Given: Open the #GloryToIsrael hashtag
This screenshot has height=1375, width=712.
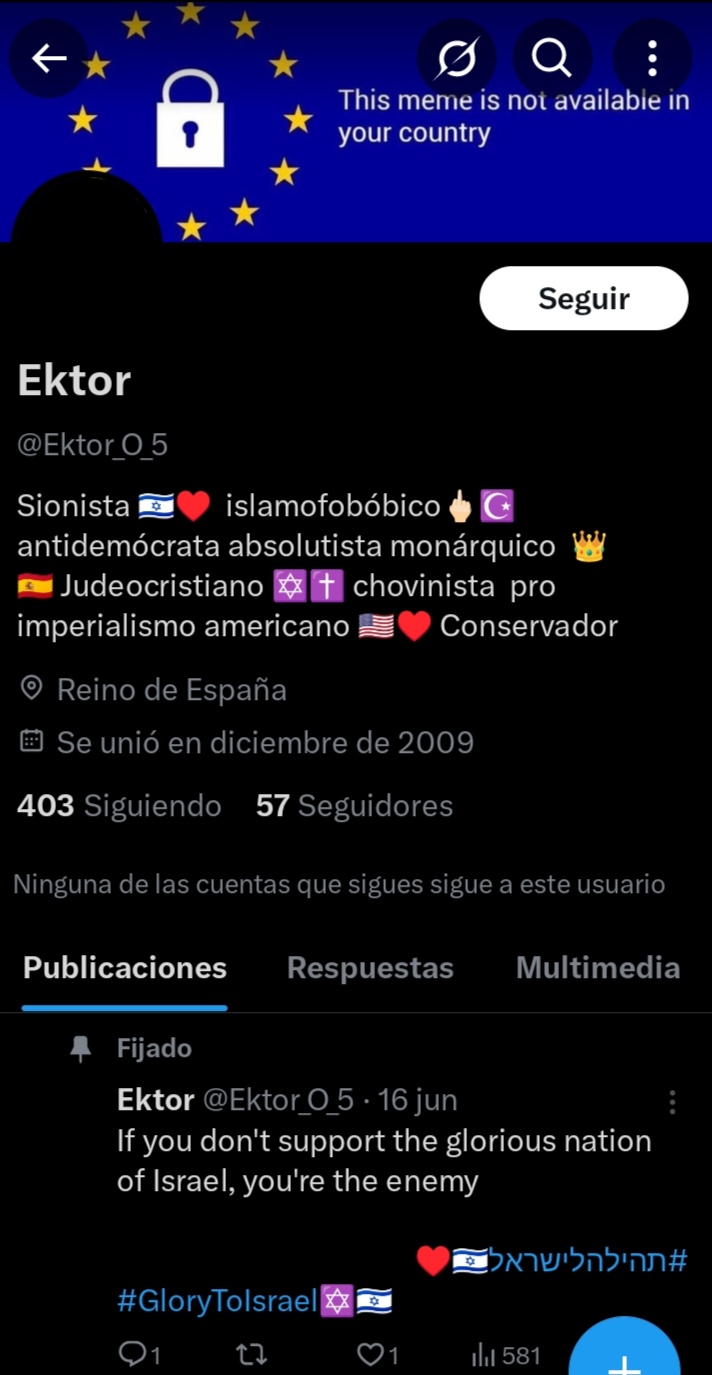Looking at the screenshot, I should point(217,1301).
